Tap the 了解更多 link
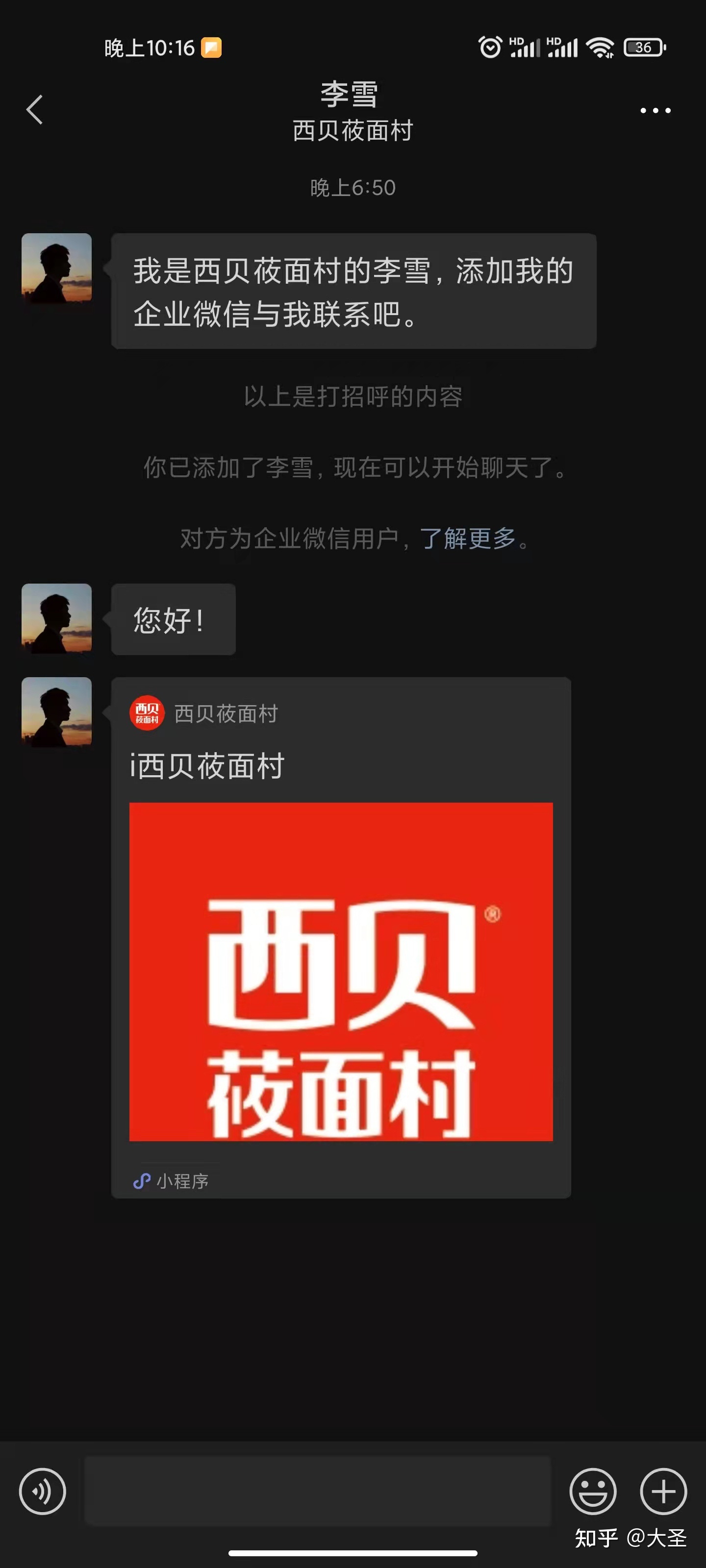706x1568 pixels. pos(468,538)
